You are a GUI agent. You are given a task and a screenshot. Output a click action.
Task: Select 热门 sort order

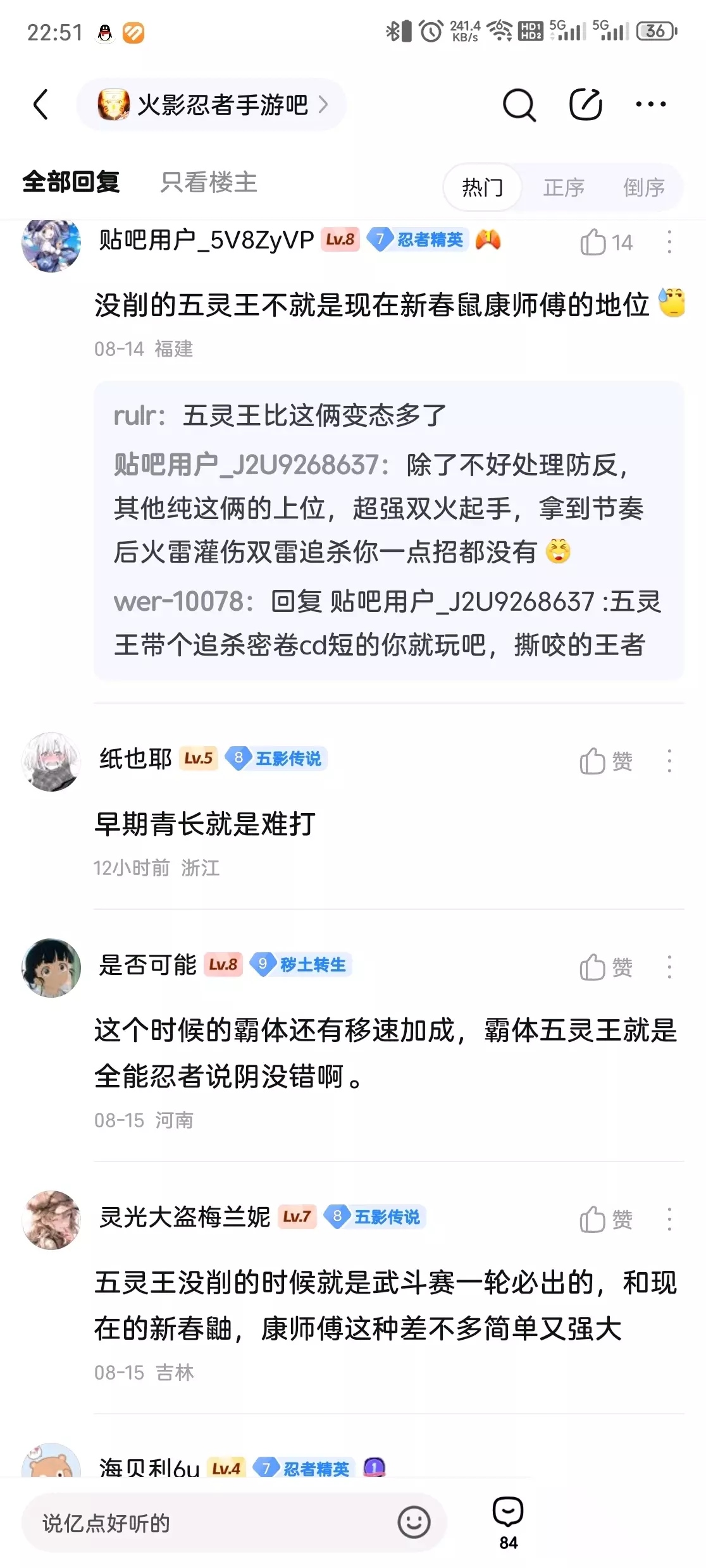pyautogui.click(x=483, y=187)
